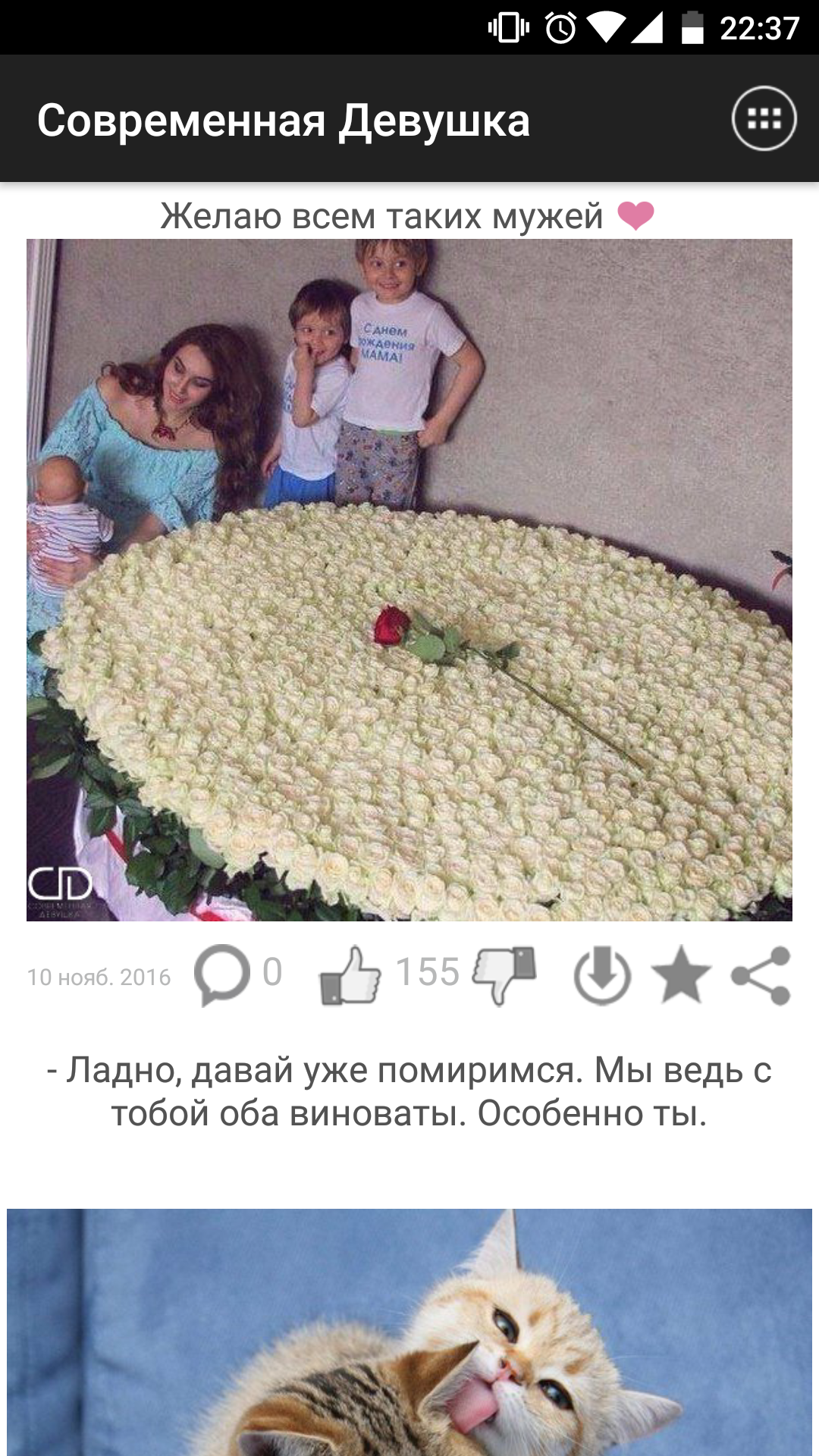Open the kittens photo
This screenshot has height=1456, width=819.
pyautogui.click(x=409, y=1332)
